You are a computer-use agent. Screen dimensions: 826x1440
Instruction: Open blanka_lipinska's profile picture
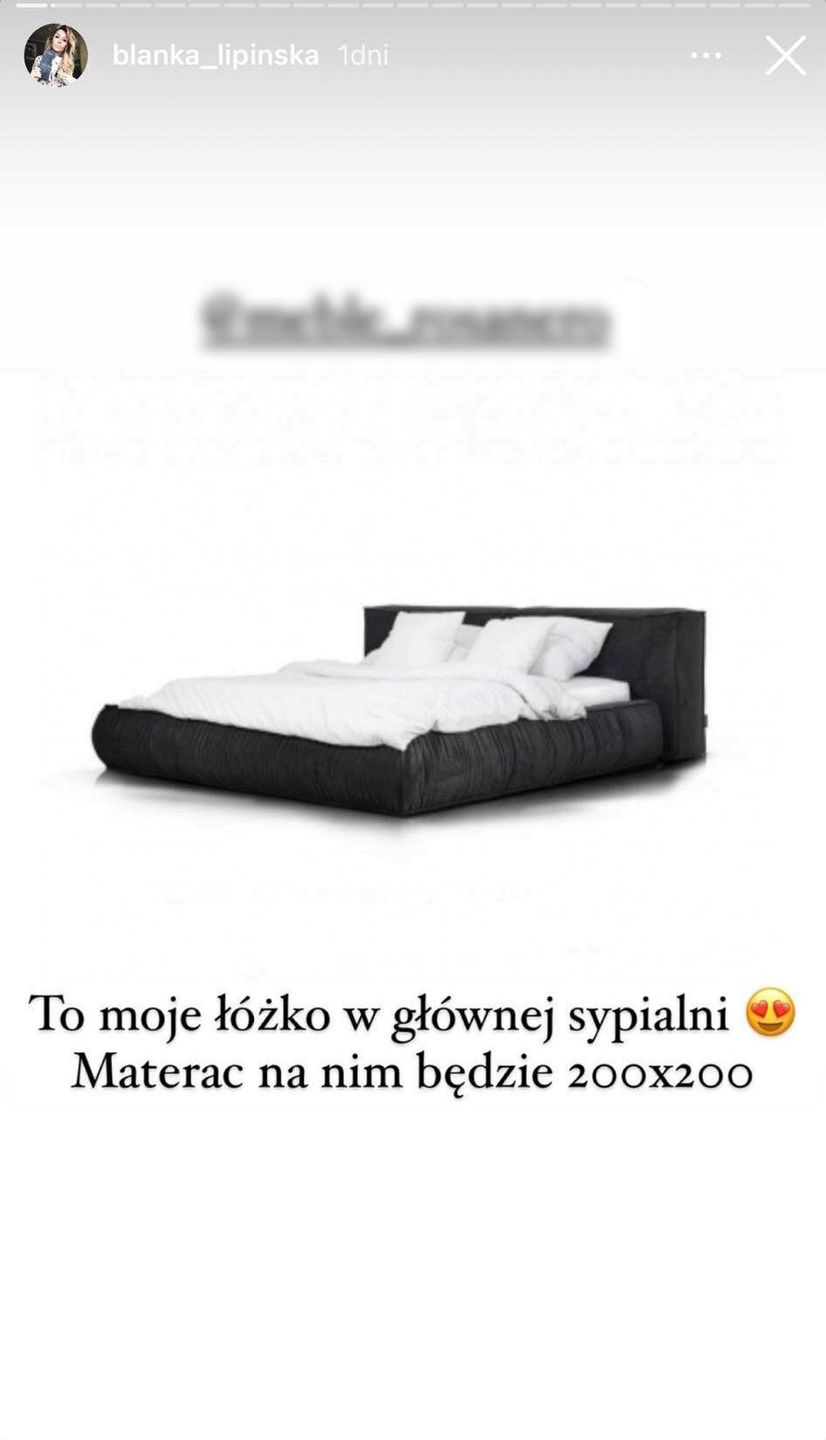56,55
